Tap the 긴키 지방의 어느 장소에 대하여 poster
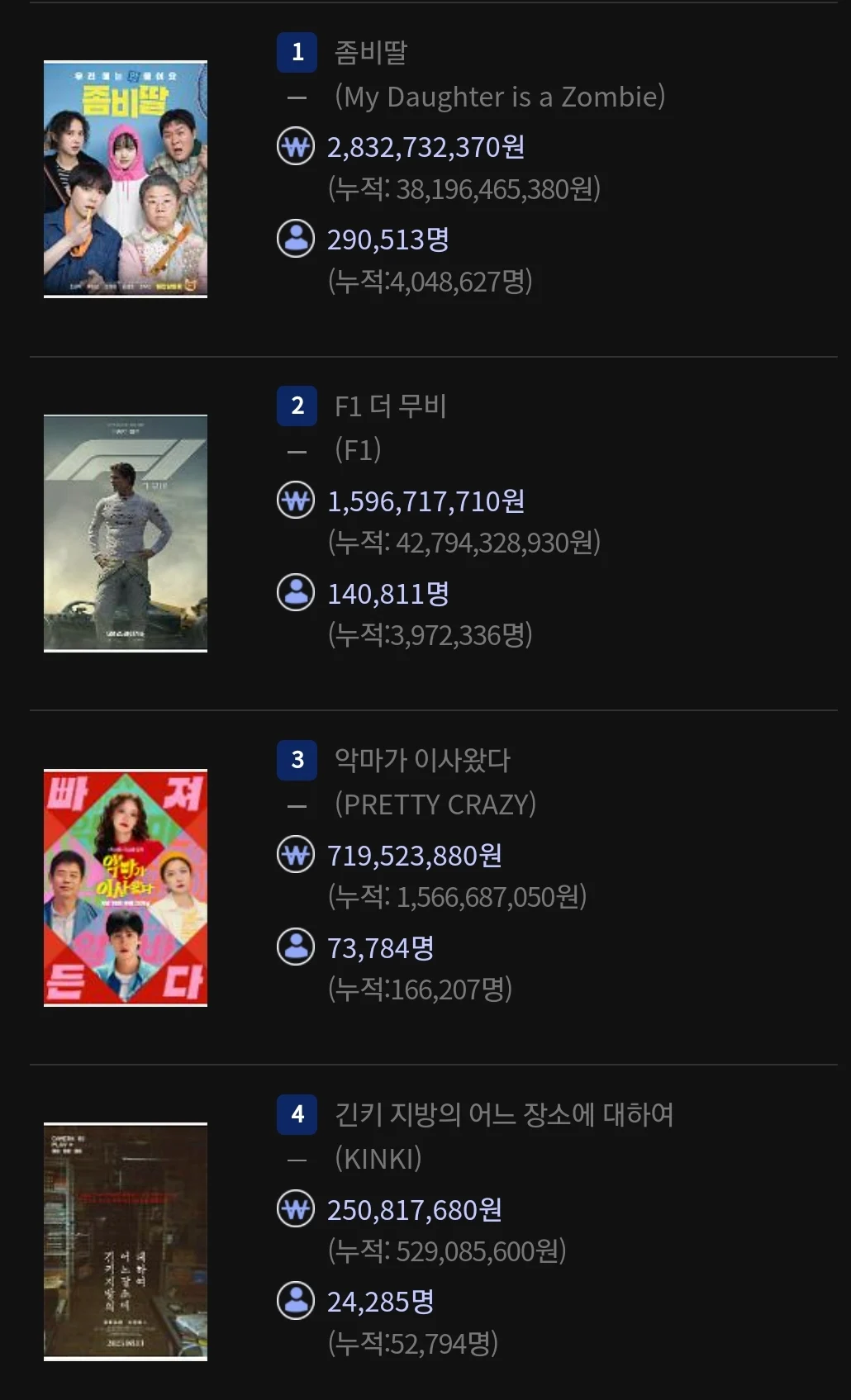 point(126,1241)
